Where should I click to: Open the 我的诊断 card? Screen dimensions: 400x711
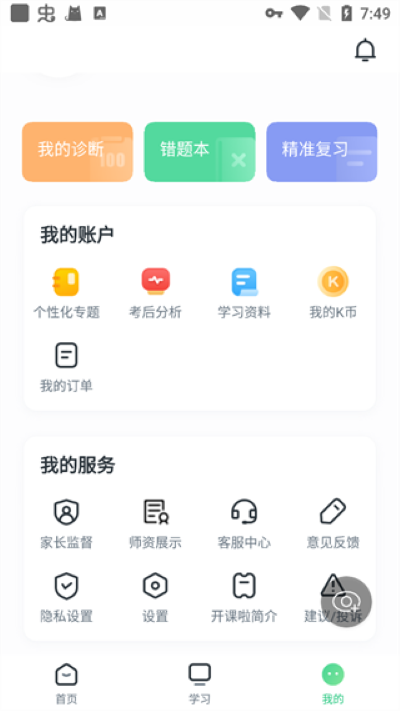78,152
